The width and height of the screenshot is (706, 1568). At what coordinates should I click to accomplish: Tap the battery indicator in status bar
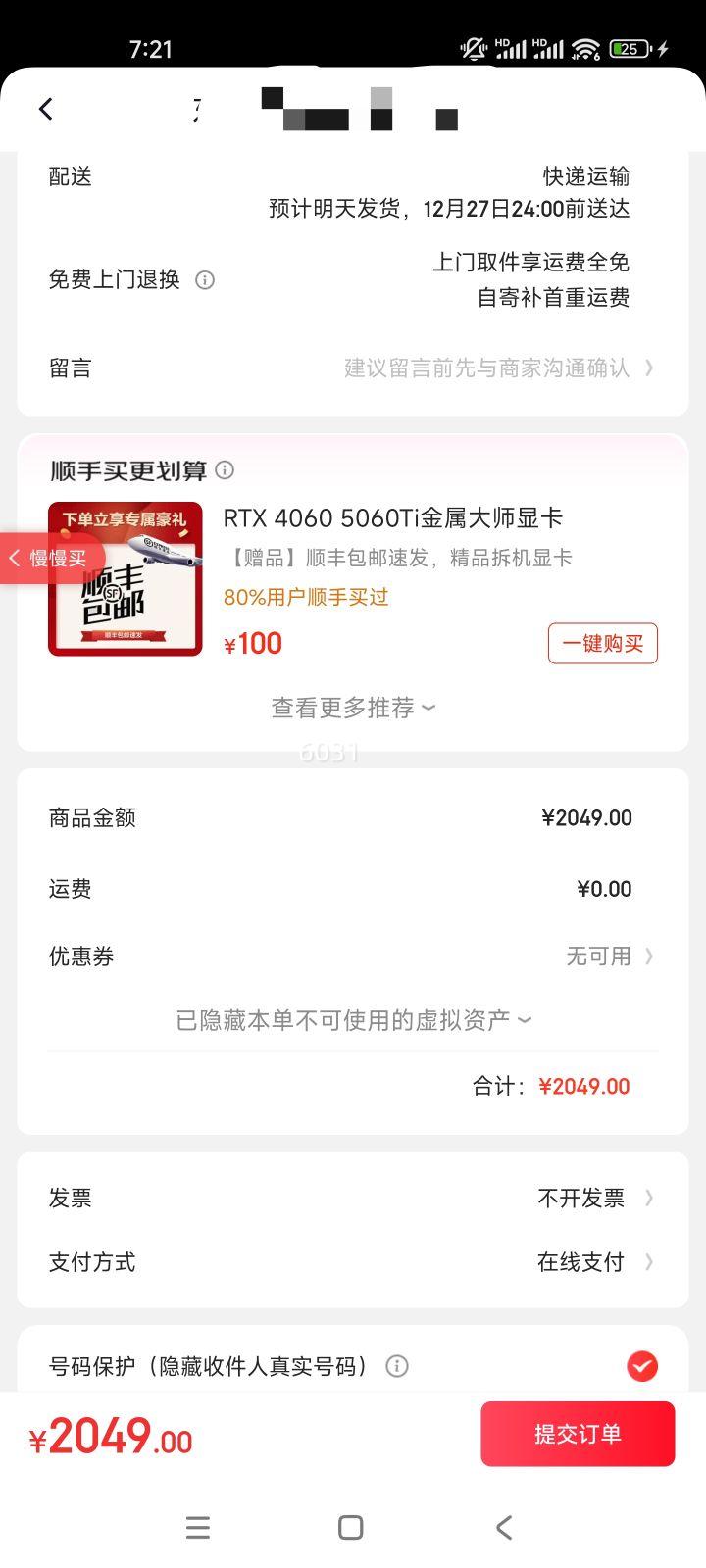[x=631, y=48]
